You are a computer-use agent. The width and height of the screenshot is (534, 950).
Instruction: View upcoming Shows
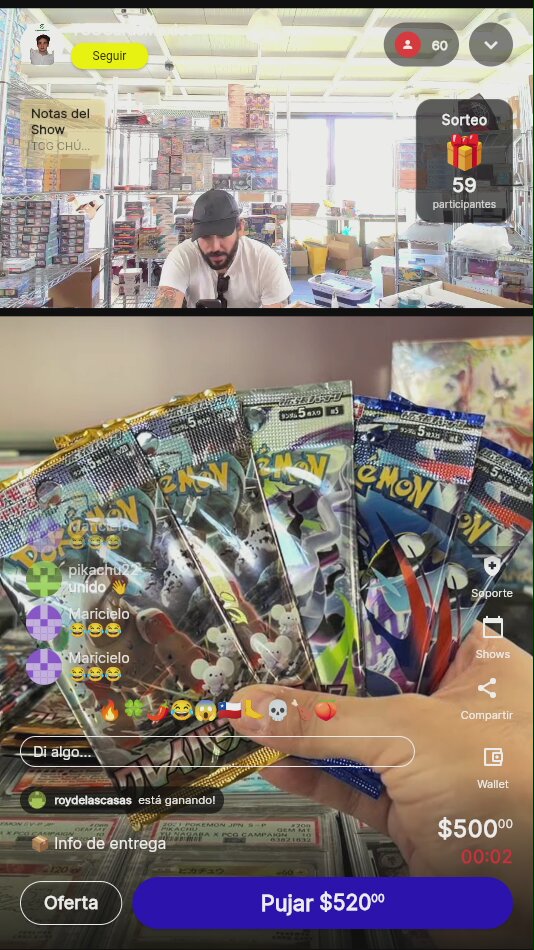click(492, 638)
